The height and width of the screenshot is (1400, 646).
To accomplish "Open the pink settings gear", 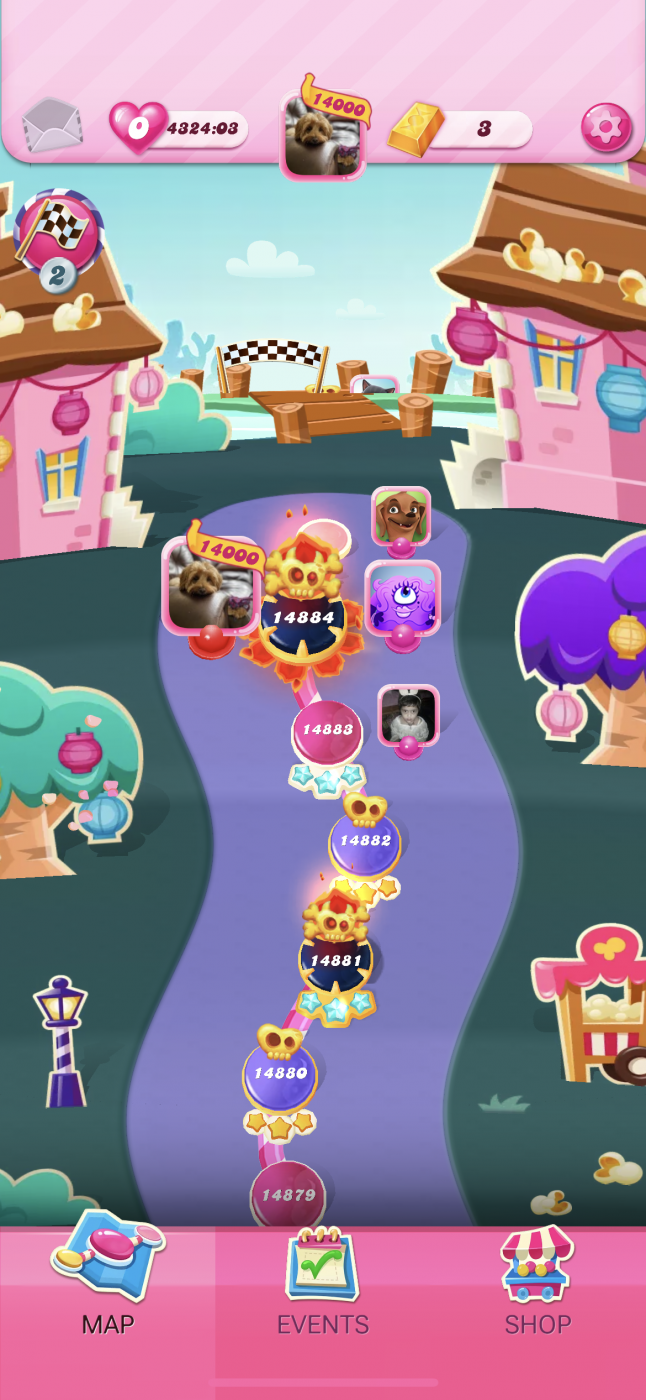I will 606,128.
